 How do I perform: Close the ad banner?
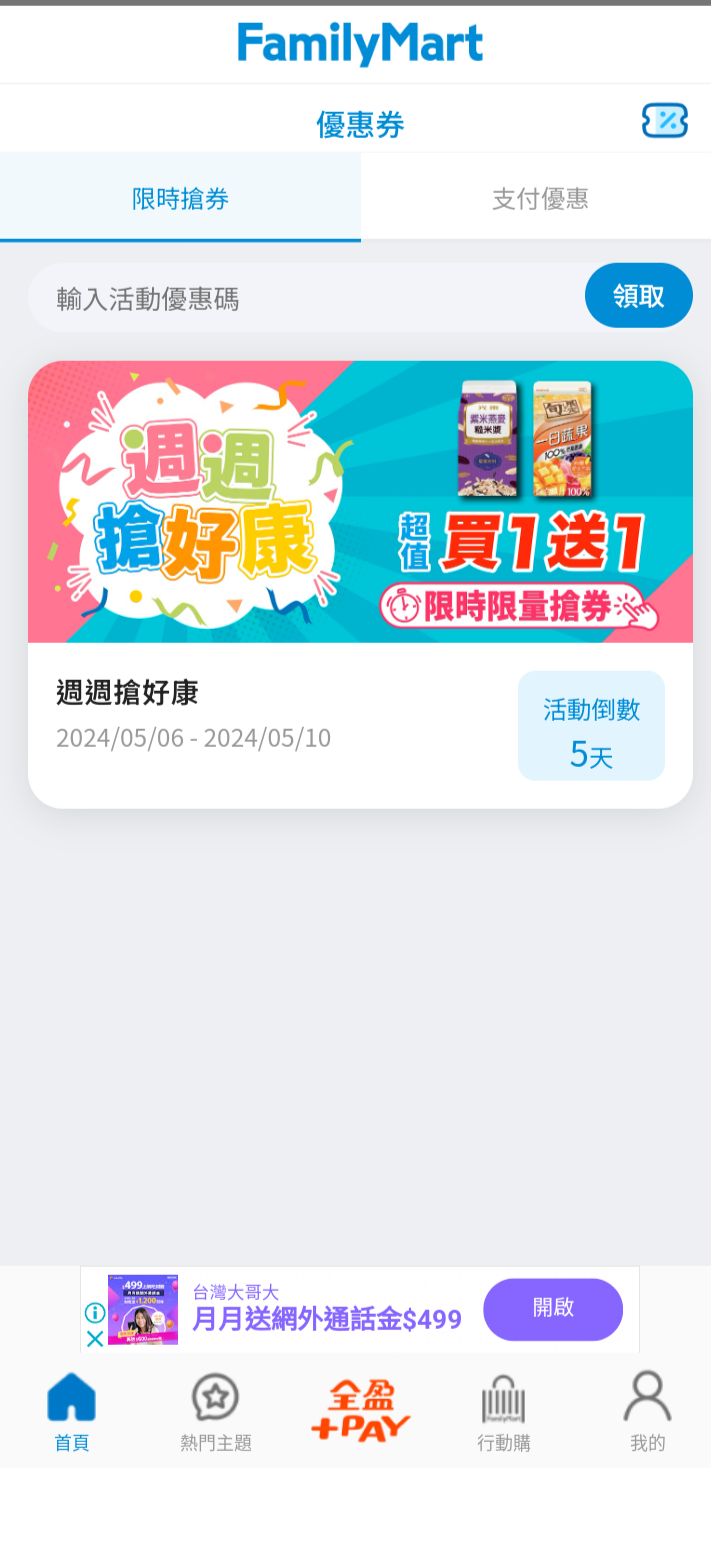(x=95, y=1338)
